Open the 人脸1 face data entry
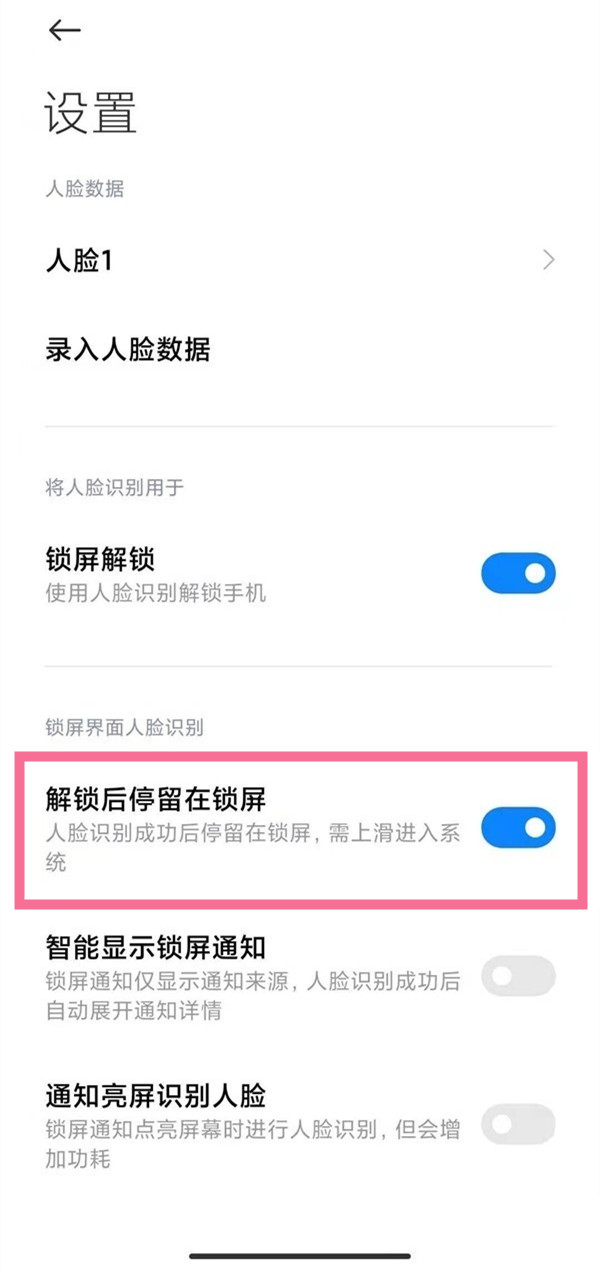The image size is (600, 1268). (298, 261)
